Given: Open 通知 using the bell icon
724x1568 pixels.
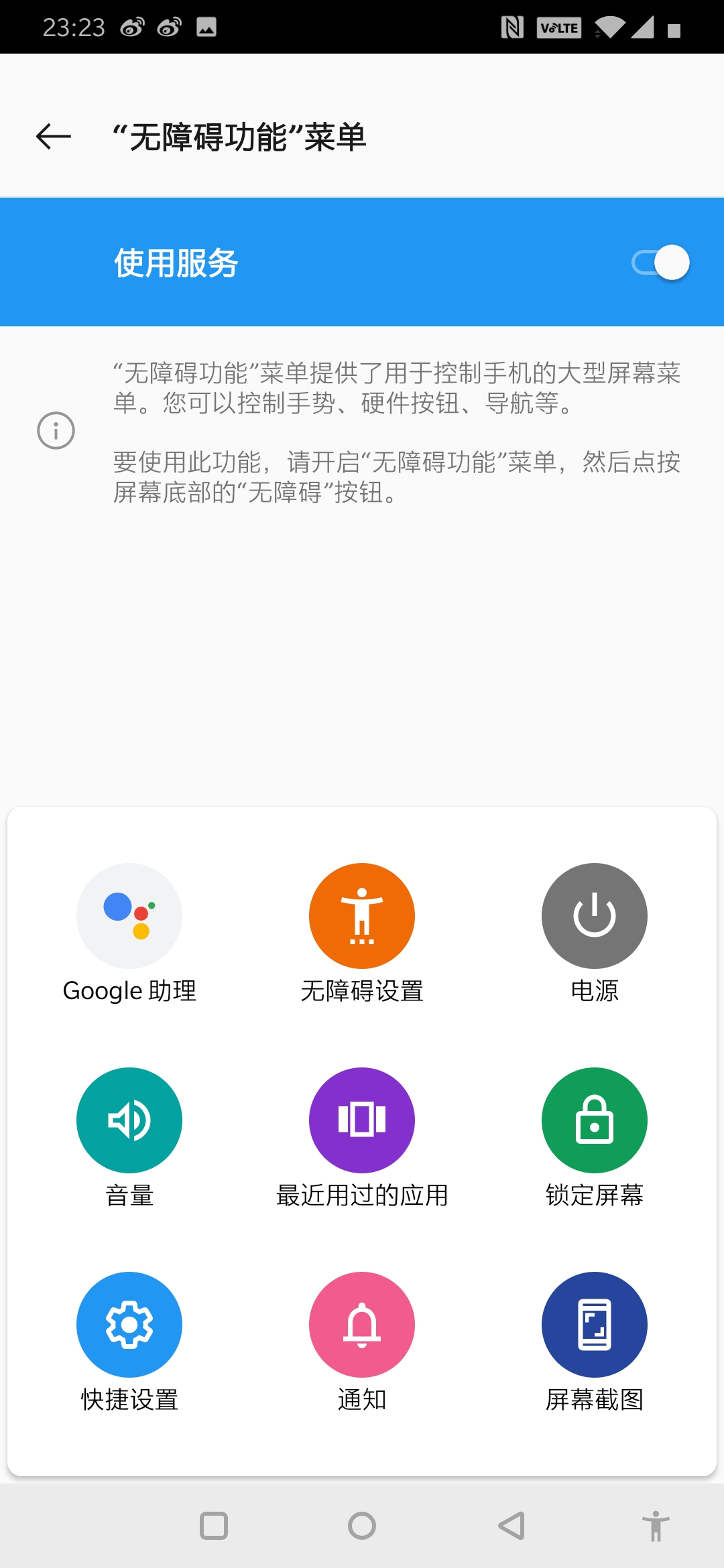Looking at the screenshot, I should pyautogui.click(x=361, y=1324).
